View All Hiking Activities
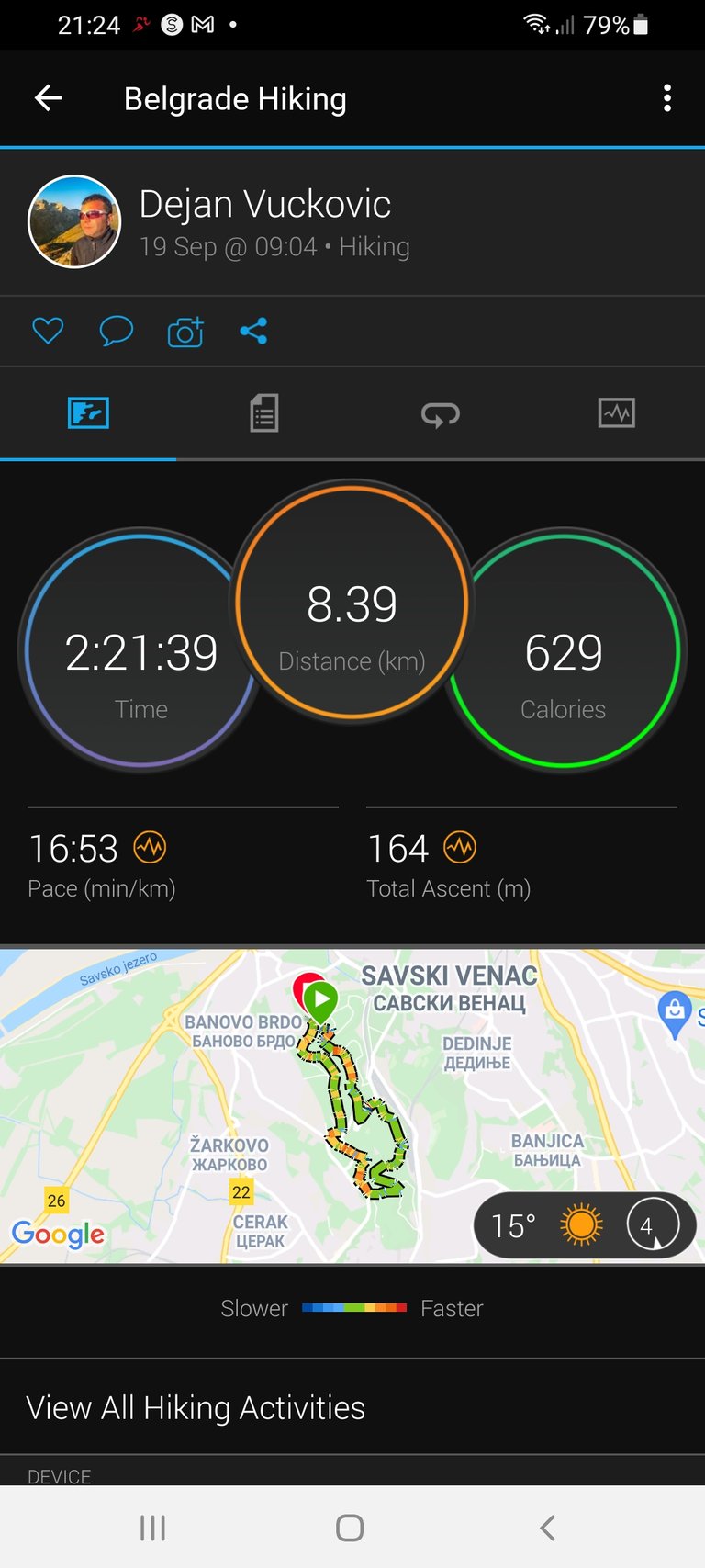Screen dimensions: 705x1568 (196, 1407)
